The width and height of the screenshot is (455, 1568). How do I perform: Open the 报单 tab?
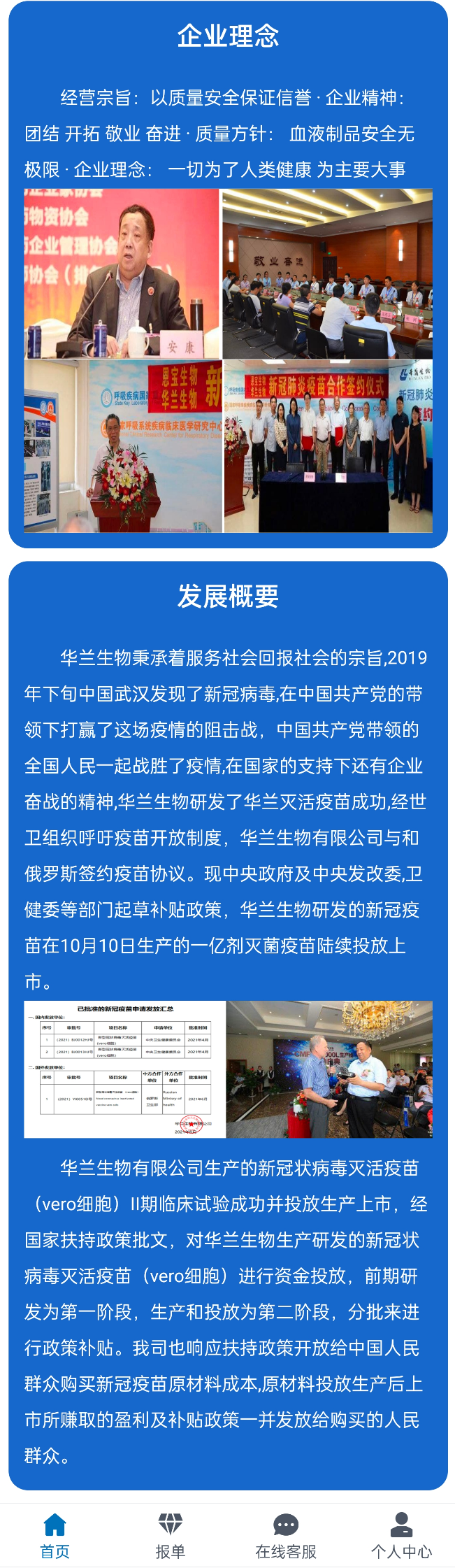pyautogui.click(x=170, y=1536)
